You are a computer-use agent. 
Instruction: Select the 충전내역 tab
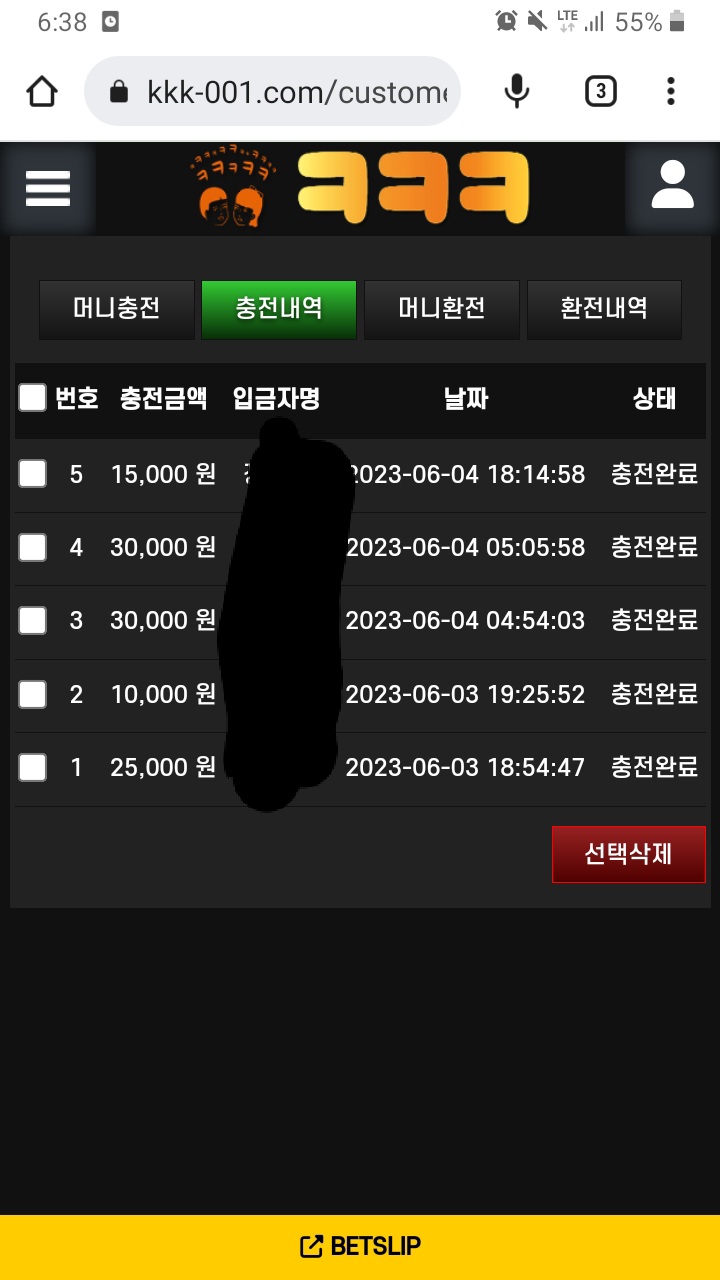point(279,309)
